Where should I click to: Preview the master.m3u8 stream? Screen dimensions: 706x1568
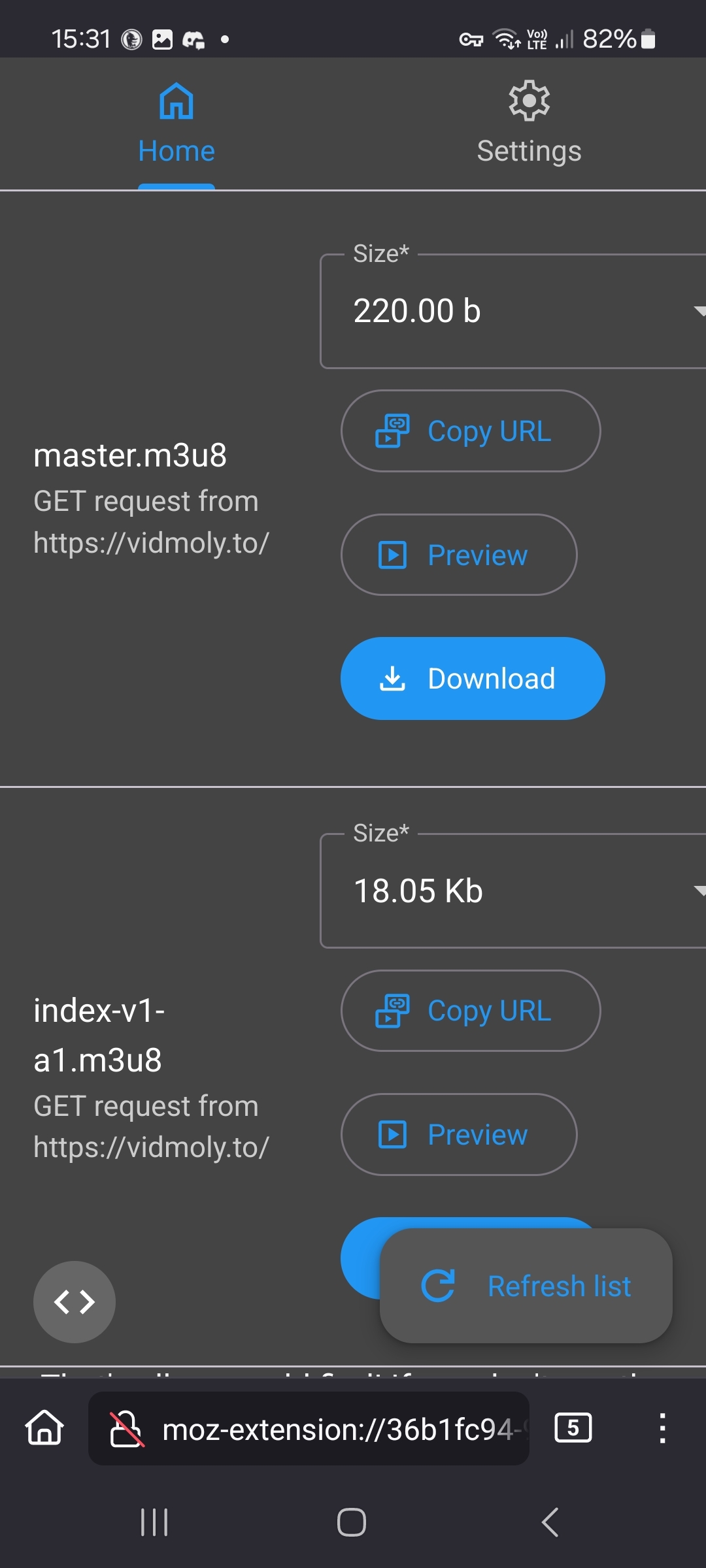[x=459, y=555]
